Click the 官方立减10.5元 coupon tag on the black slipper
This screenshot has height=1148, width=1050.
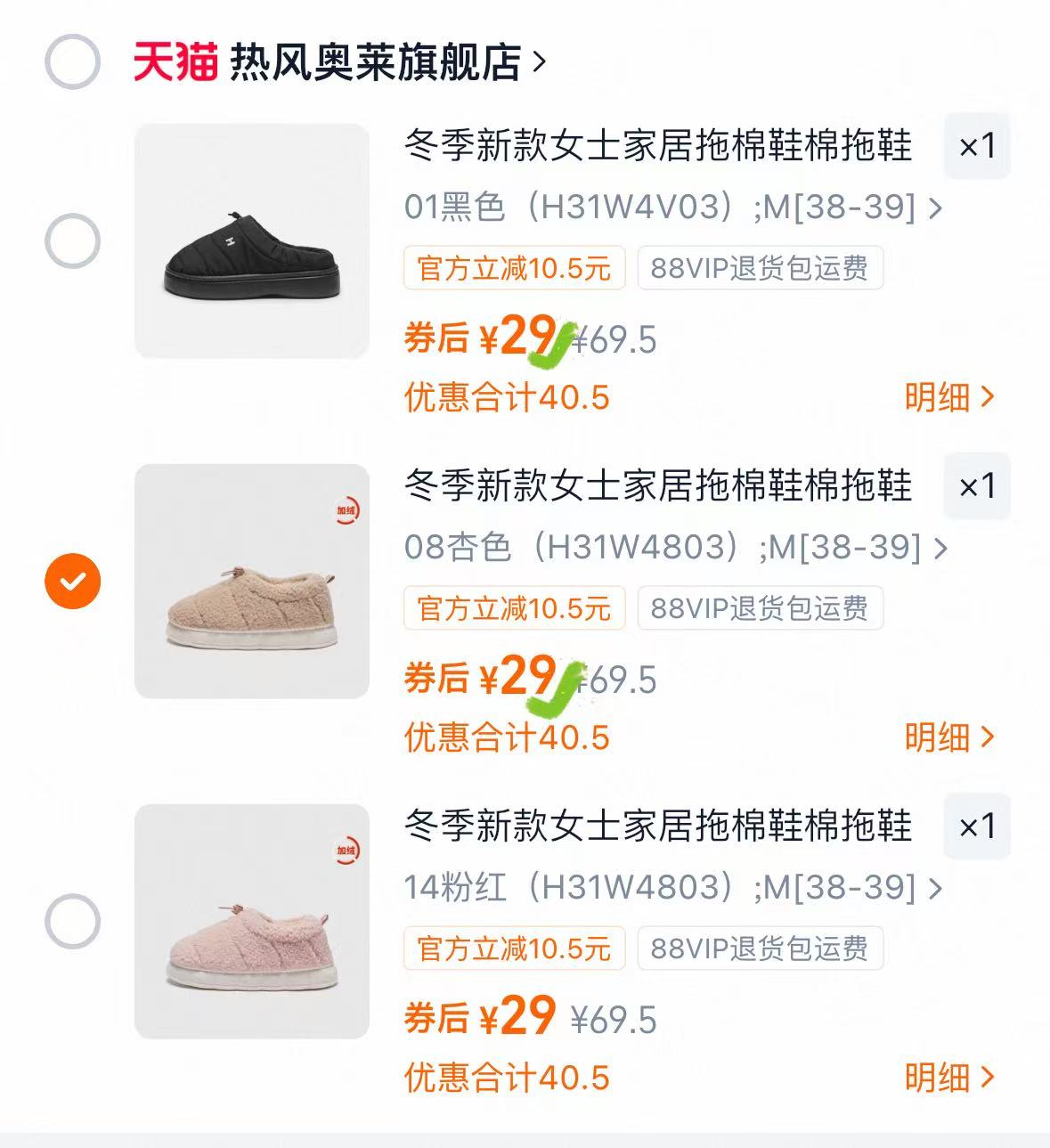(x=515, y=268)
